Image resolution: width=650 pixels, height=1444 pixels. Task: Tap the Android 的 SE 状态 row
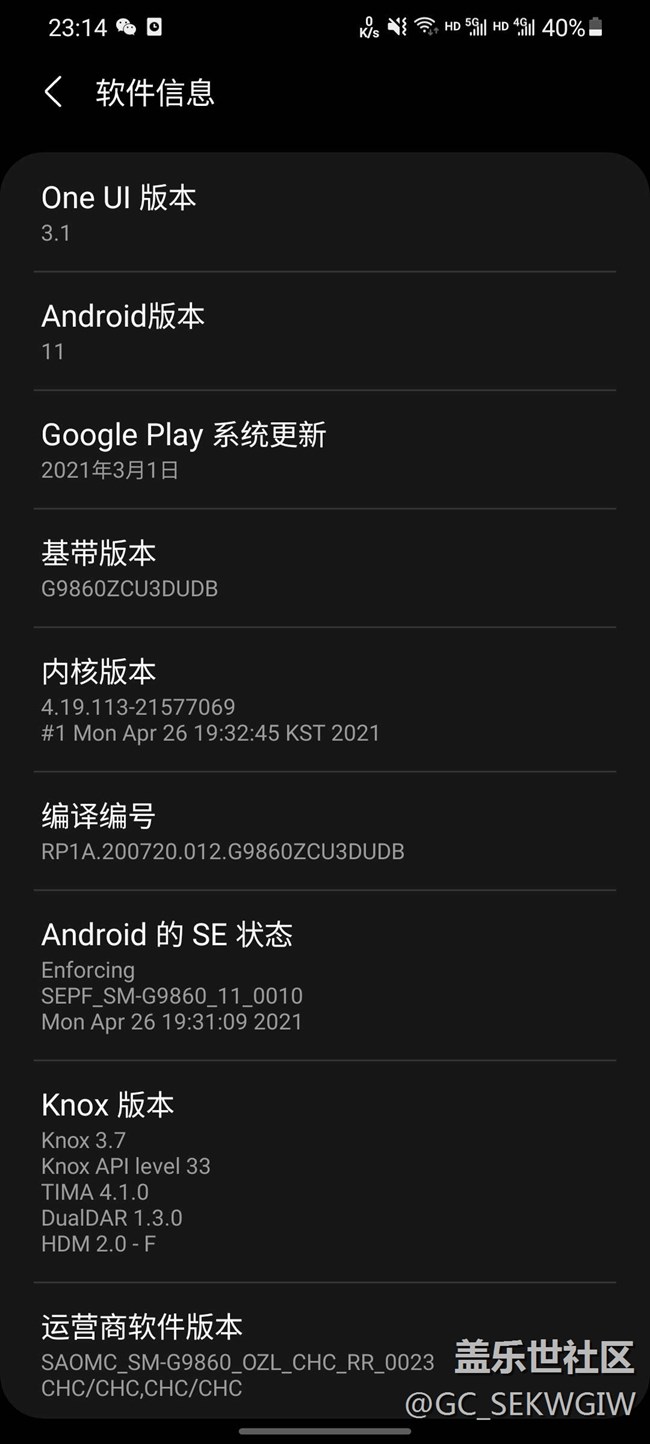coord(325,976)
